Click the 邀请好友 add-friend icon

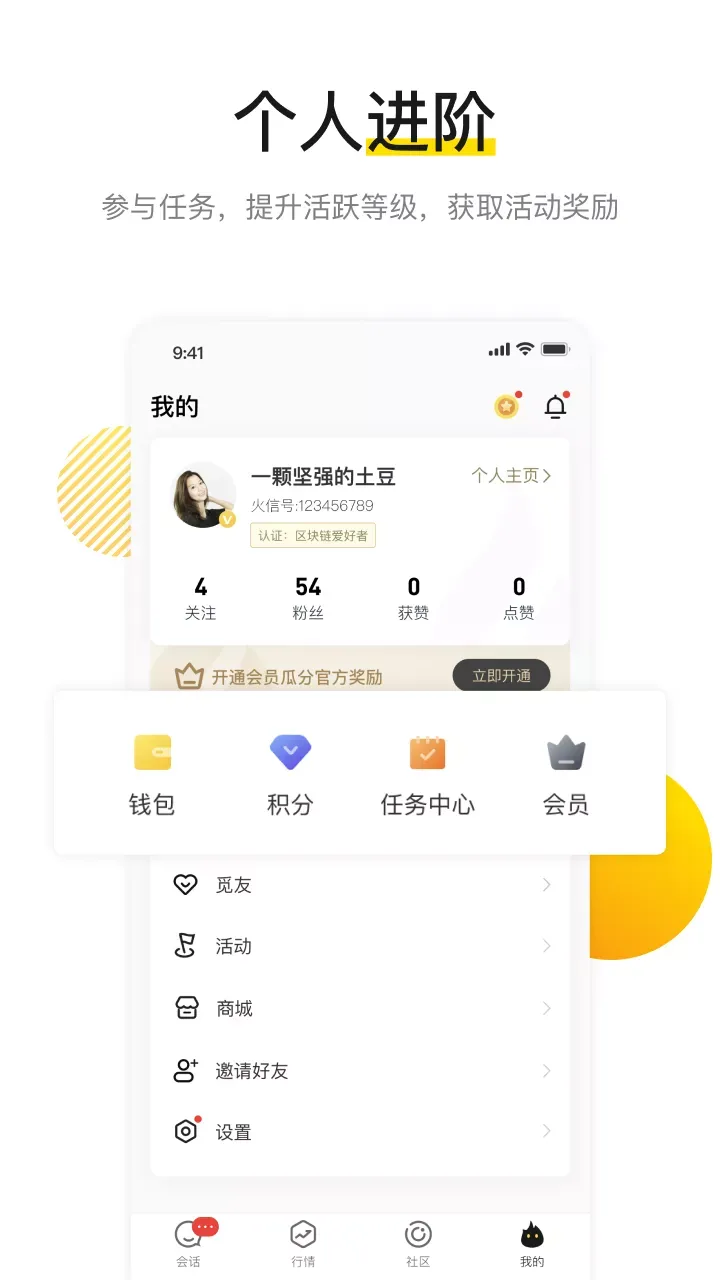[185, 1070]
